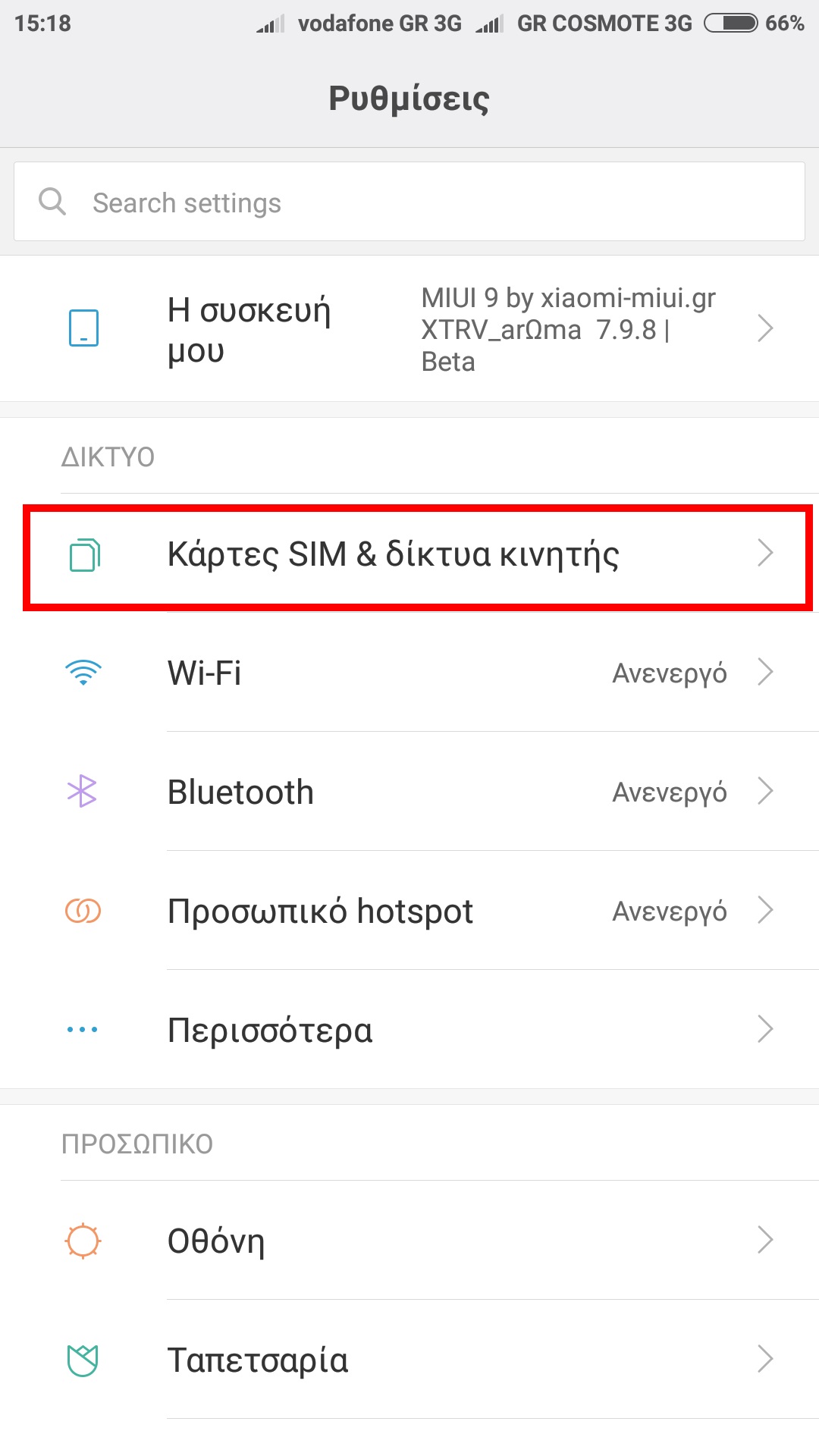Image resolution: width=819 pixels, height=1456 pixels.
Task: Tap the Search settings field
Action: (x=409, y=202)
